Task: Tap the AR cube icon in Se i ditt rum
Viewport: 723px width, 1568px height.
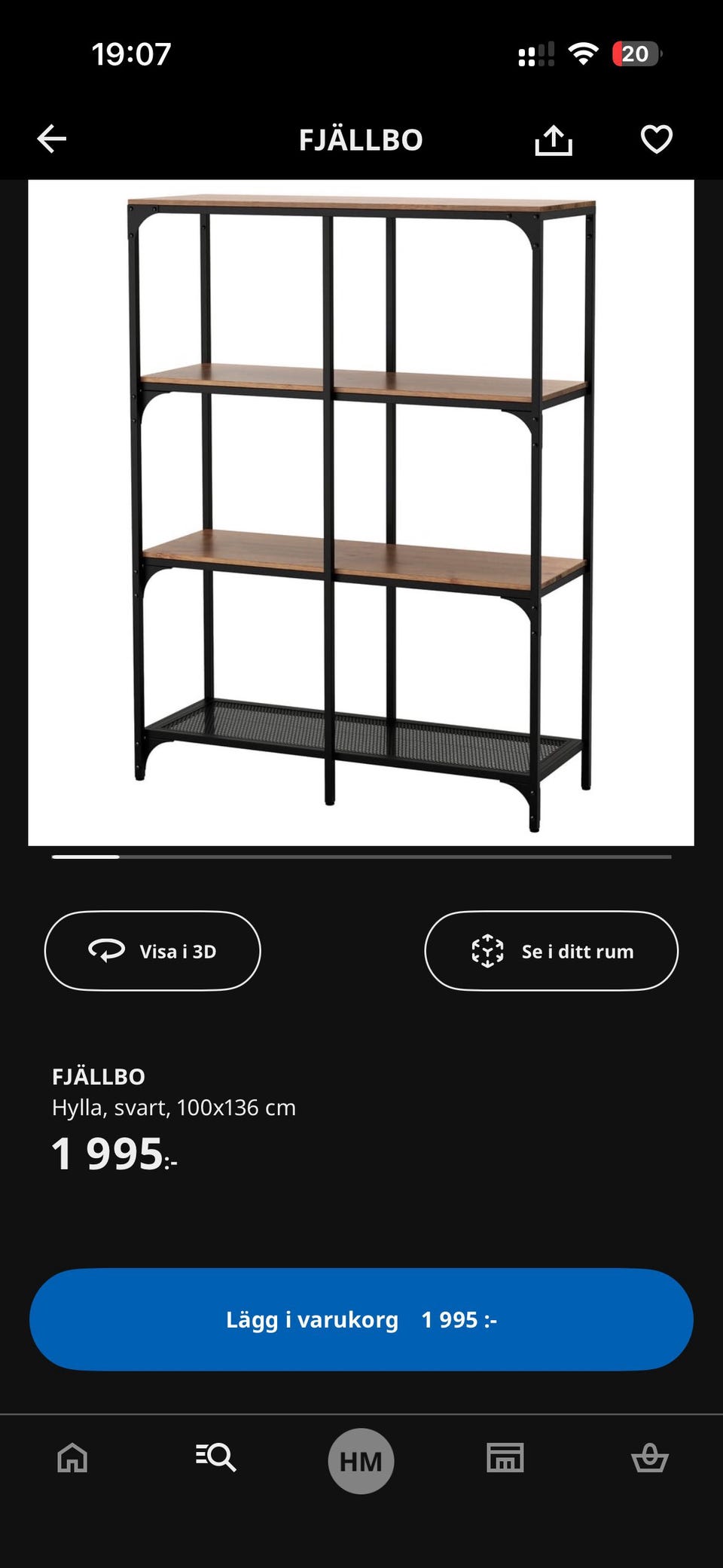Action: coord(487,951)
